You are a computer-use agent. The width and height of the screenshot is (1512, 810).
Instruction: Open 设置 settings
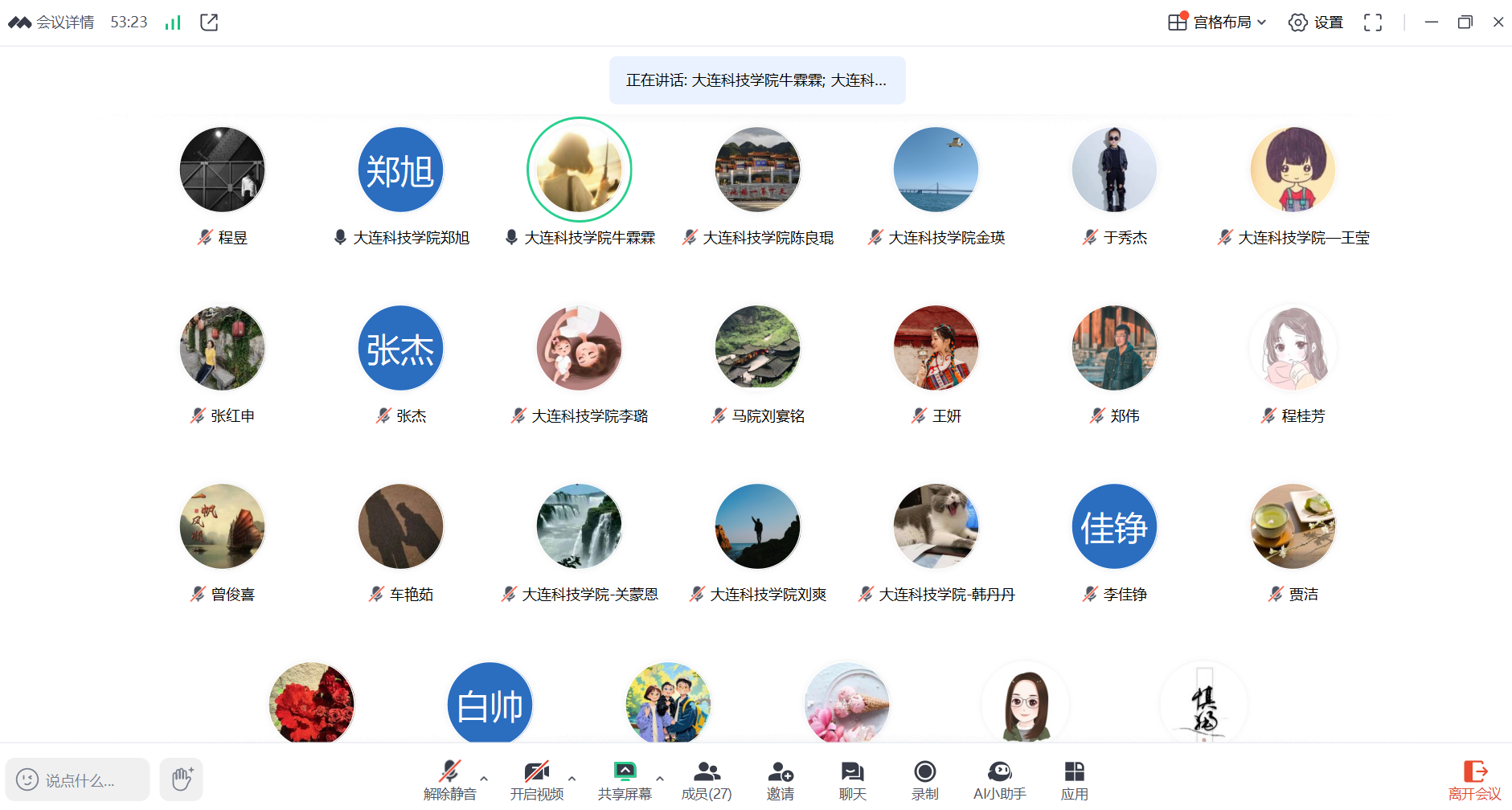[x=1316, y=22]
